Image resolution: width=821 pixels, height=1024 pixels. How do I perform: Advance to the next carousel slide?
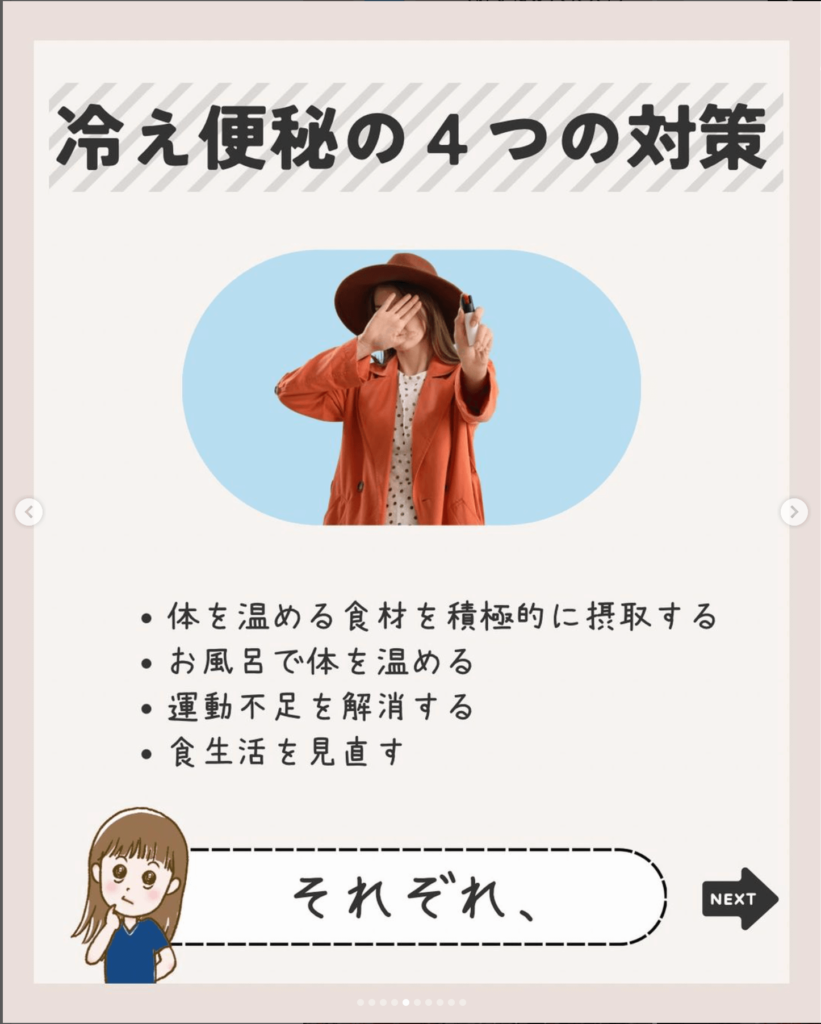point(793,512)
